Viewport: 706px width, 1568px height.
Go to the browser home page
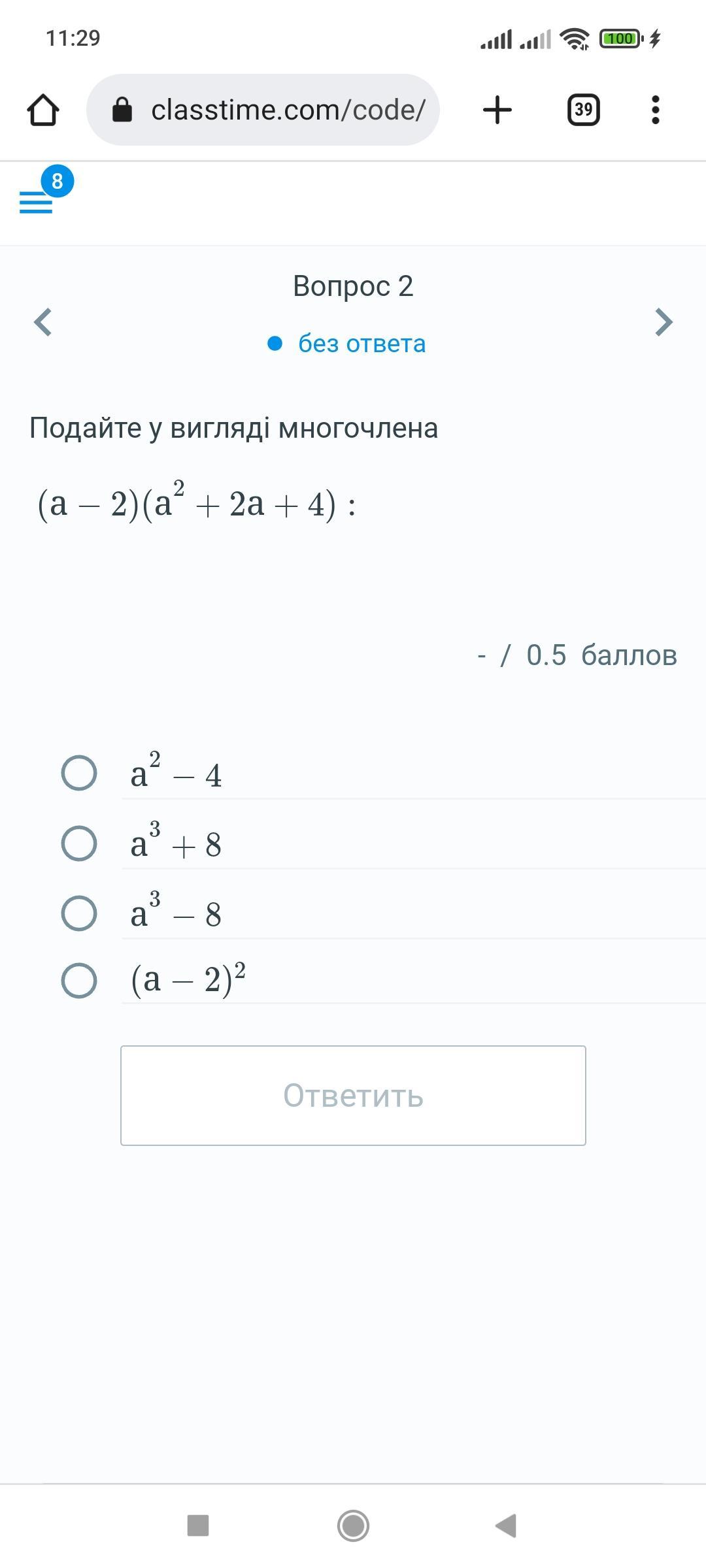tap(43, 110)
